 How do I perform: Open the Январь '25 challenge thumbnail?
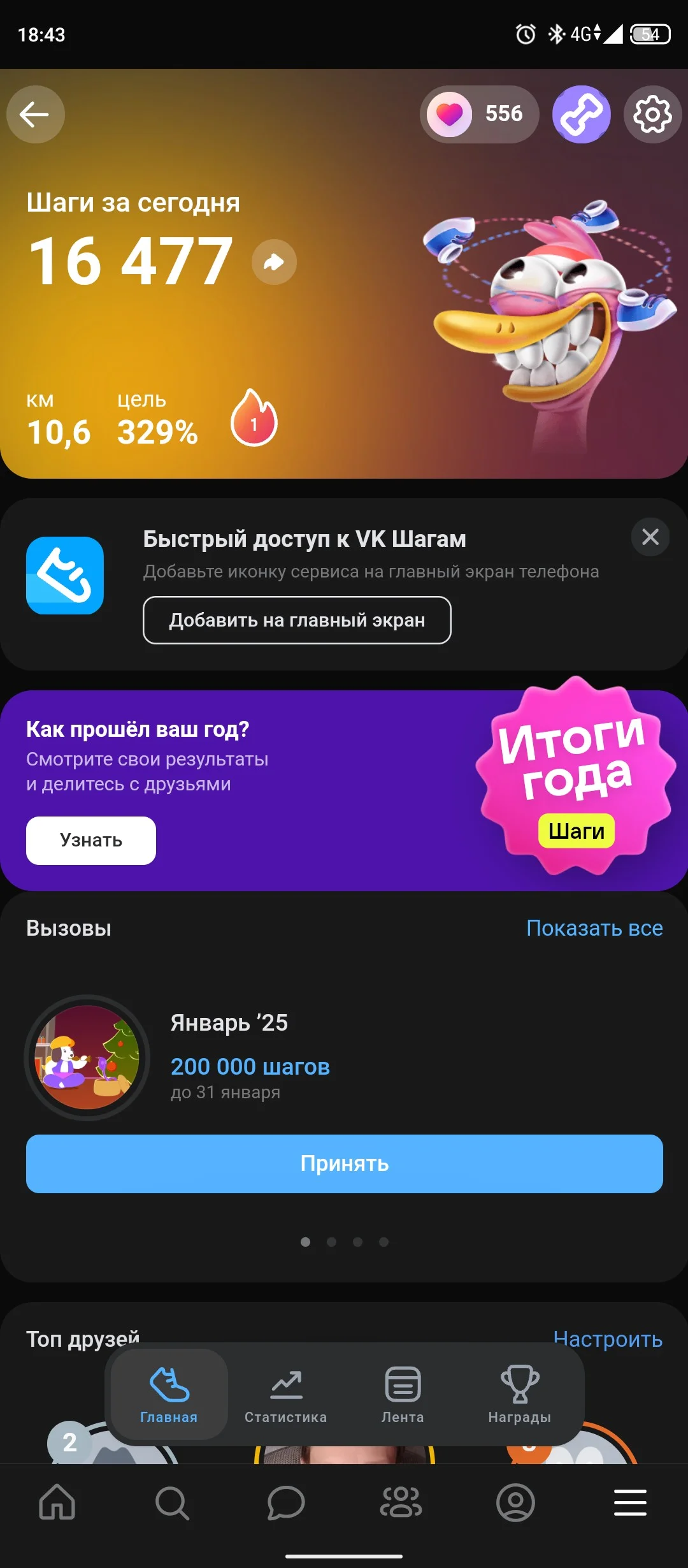pos(89,1058)
